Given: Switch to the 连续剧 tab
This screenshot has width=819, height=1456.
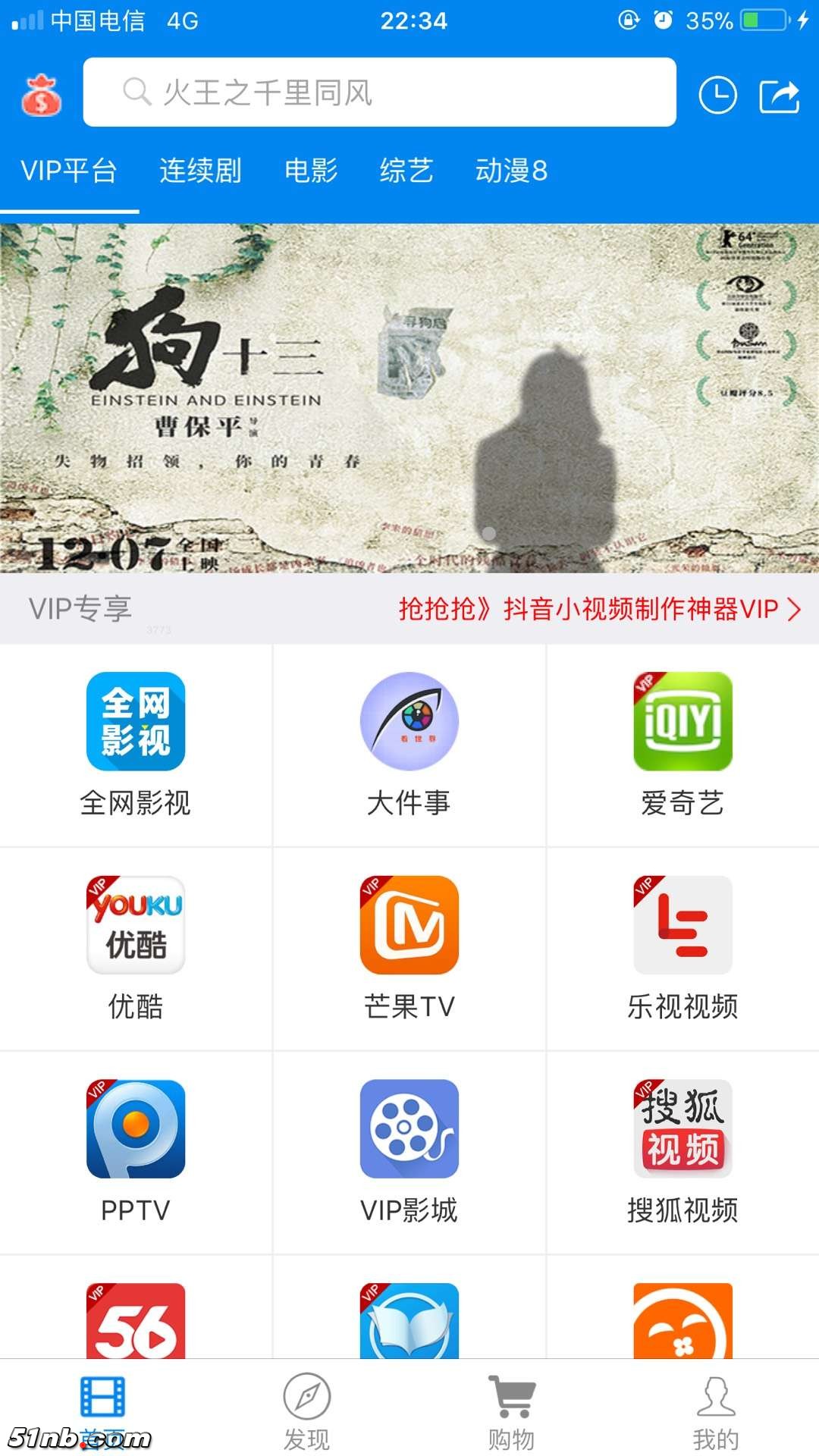Looking at the screenshot, I should [200, 171].
